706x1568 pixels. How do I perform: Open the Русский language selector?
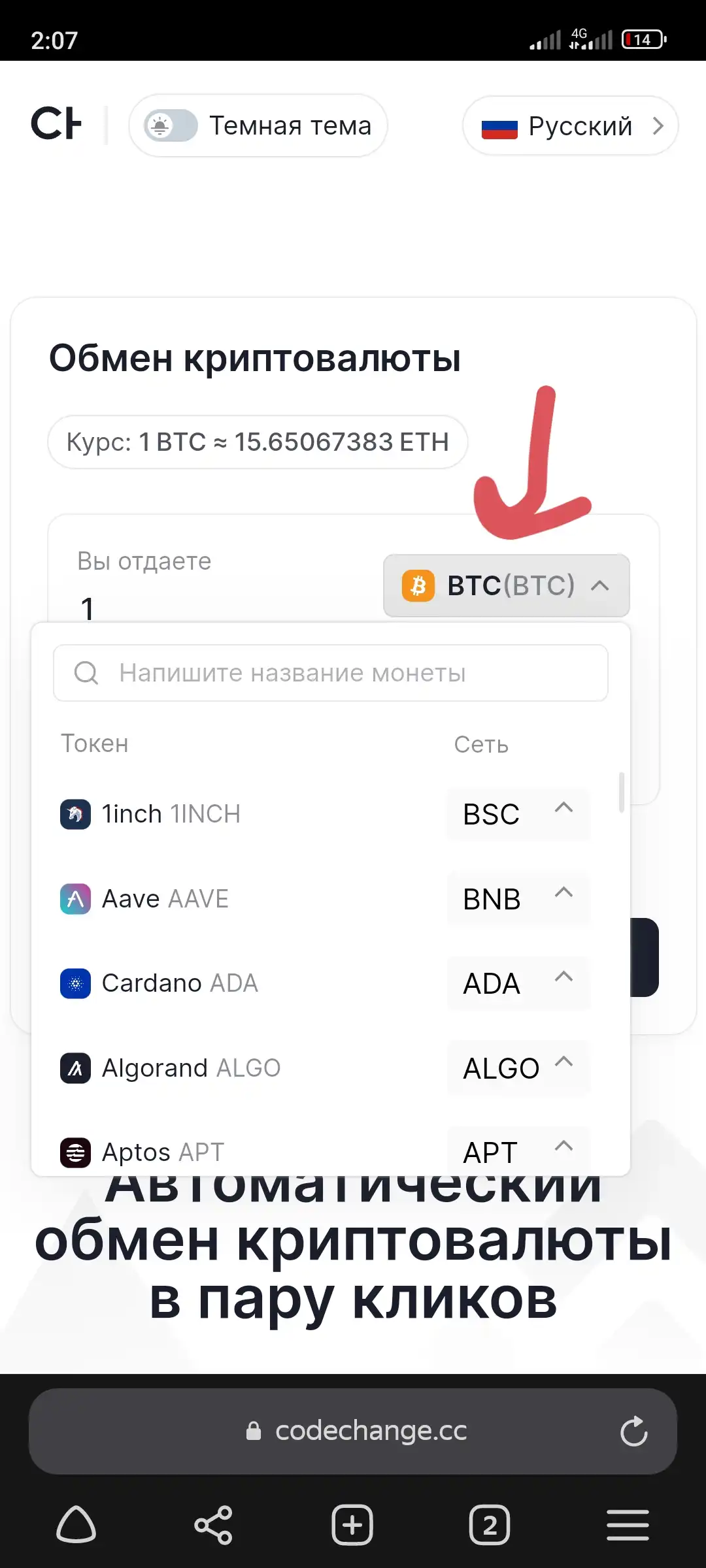[x=570, y=125]
